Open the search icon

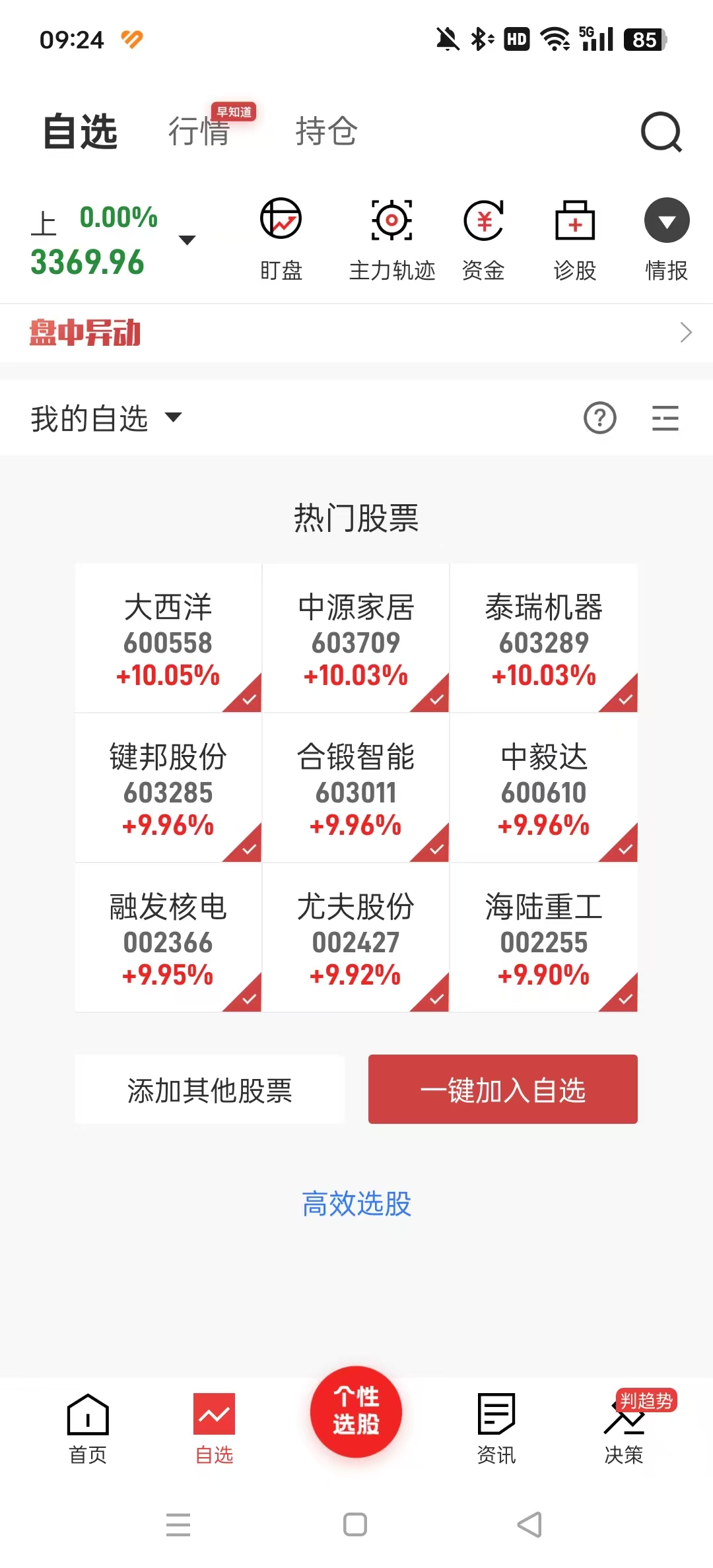[x=661, y=132]
